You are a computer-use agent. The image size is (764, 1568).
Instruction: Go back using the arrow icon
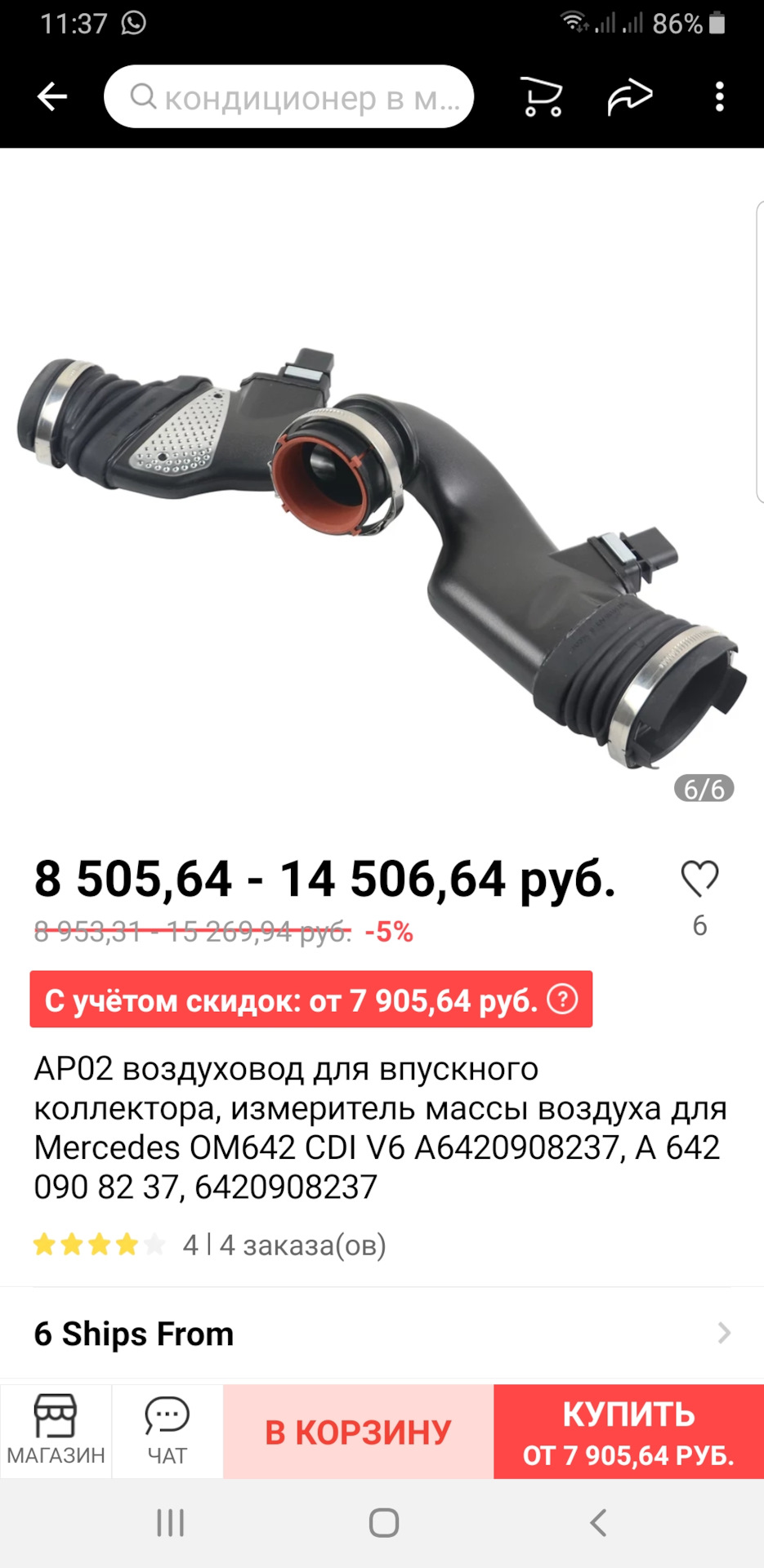pyautogui.click(x=51, y=96)
